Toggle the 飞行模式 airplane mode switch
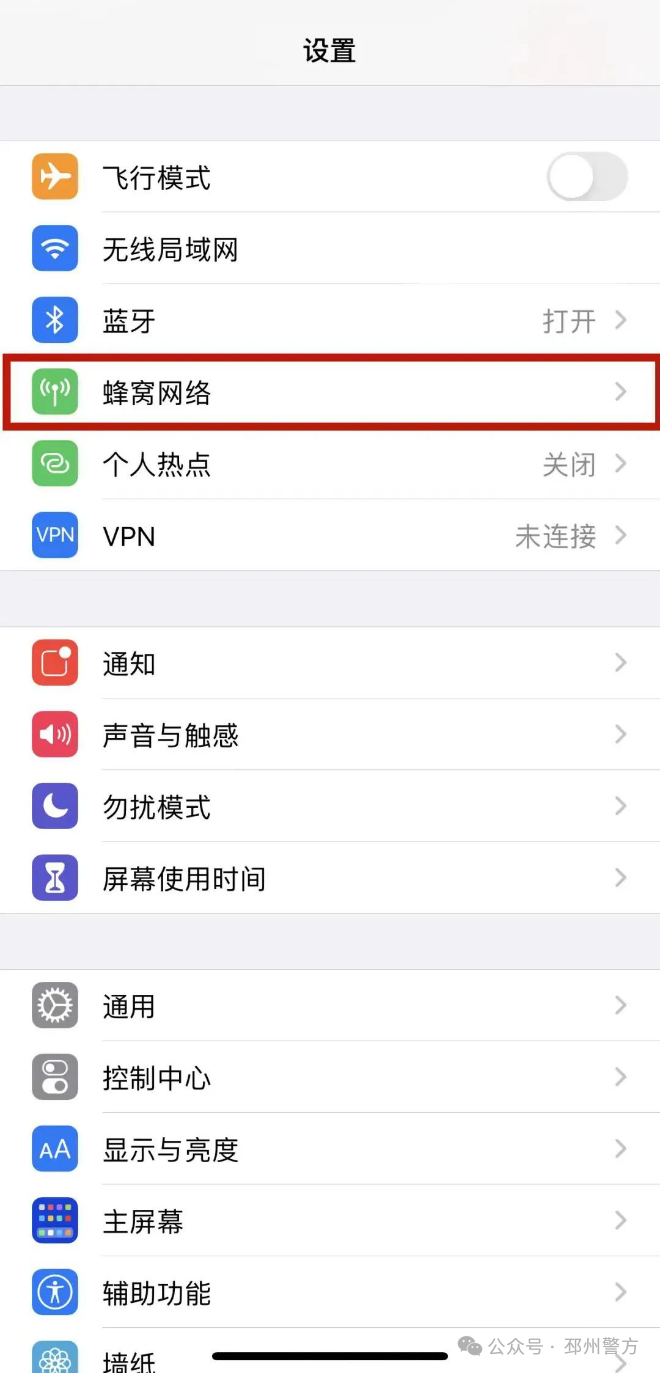This screenshot has width=660, height=1373. 587,179
